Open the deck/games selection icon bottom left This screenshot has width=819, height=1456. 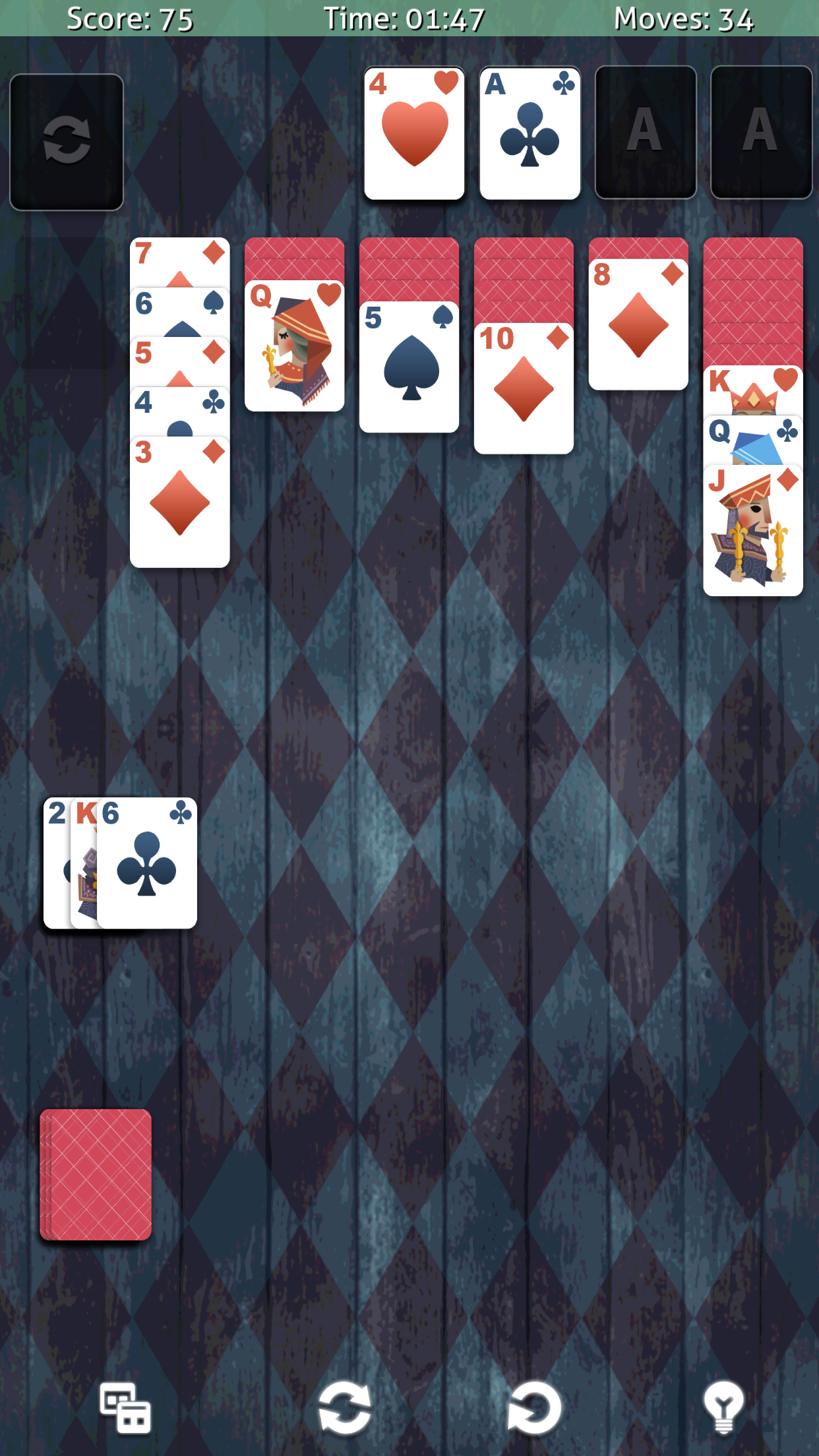click(x=125, y=1408)
